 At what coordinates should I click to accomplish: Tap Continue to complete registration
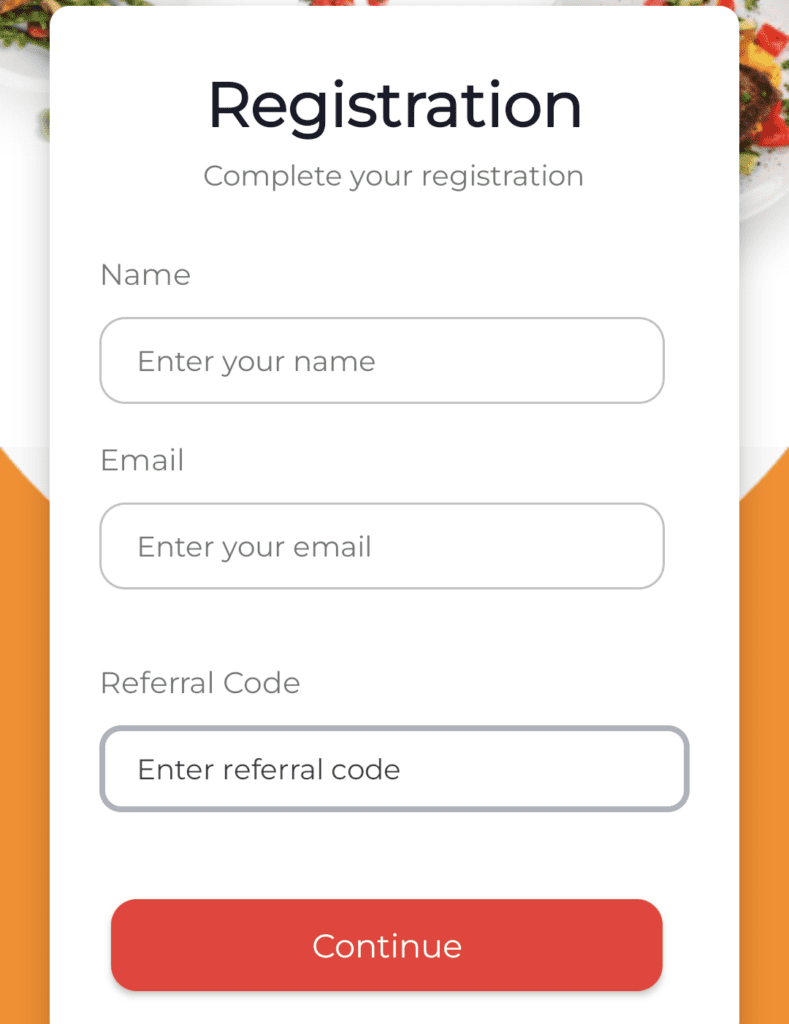387,945
